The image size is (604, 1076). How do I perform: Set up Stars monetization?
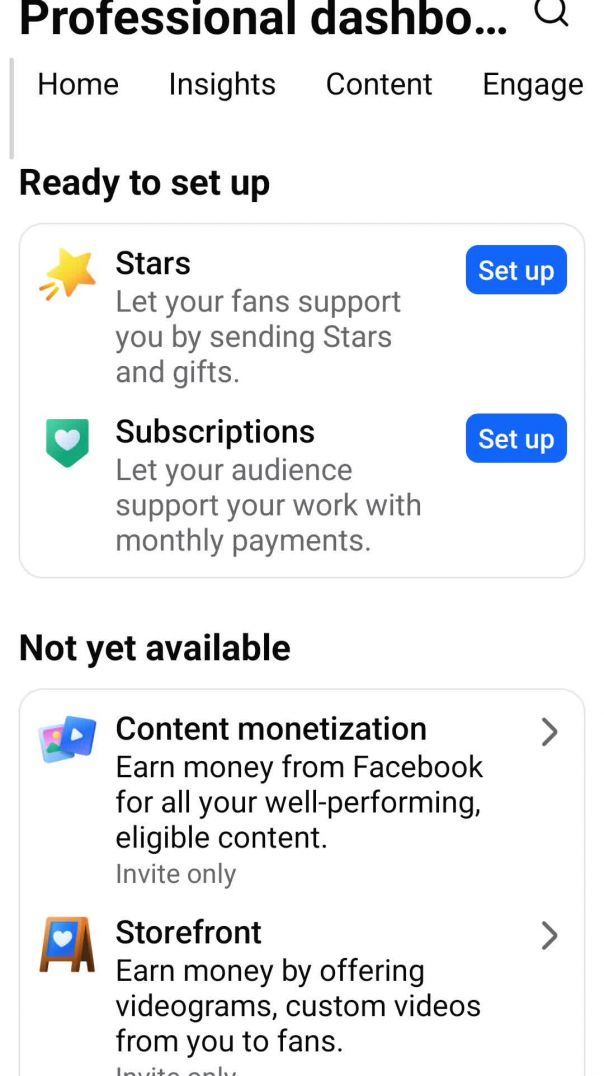pyautogui.click(x=516, y=270)
